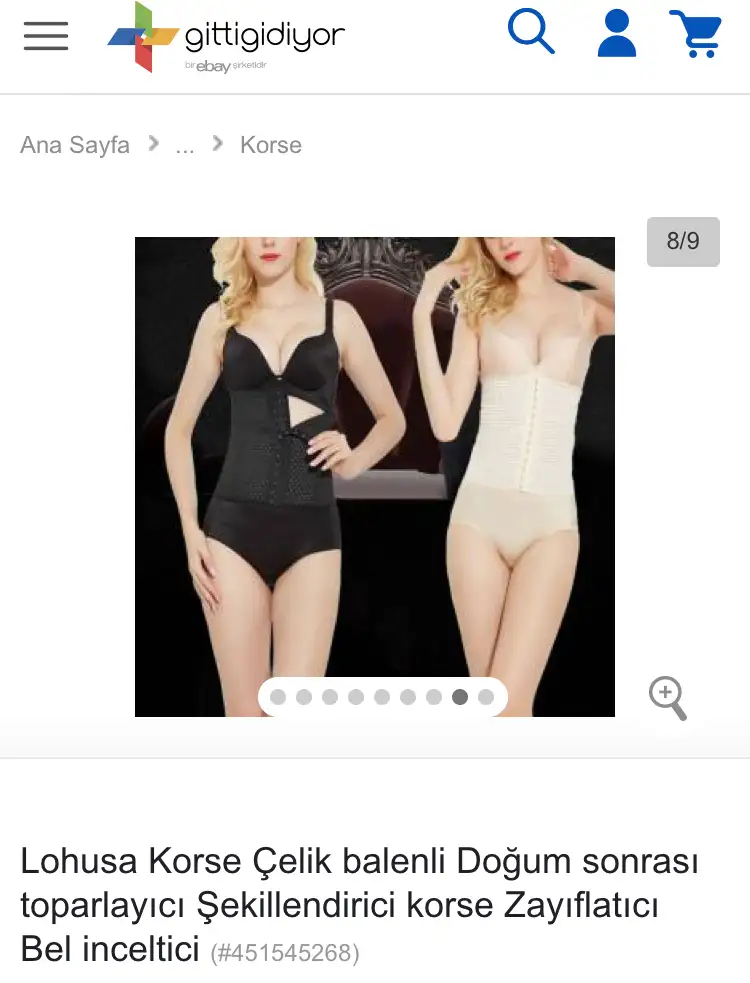750x983 pixels.
Task: Jump to the last image dot
Action: 486,697
